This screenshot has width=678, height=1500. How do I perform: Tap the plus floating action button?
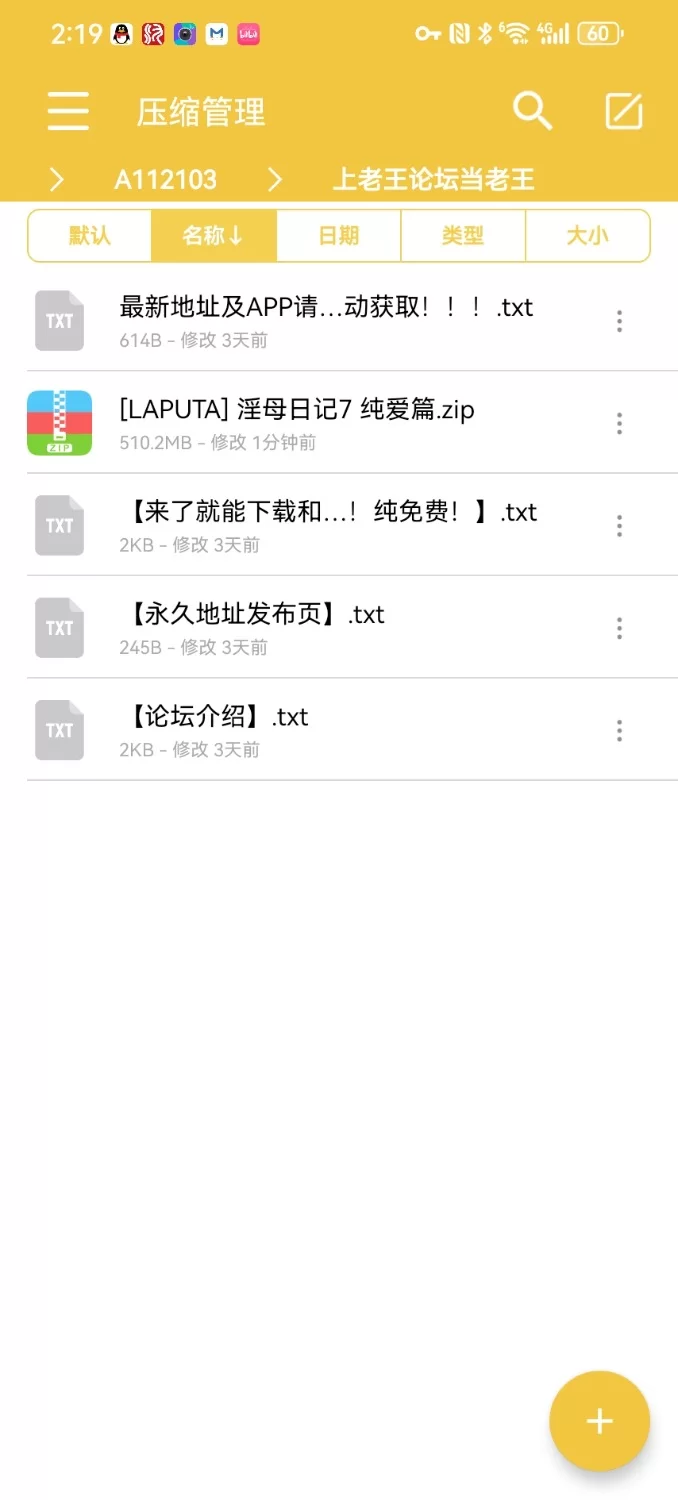[599, 1421]
